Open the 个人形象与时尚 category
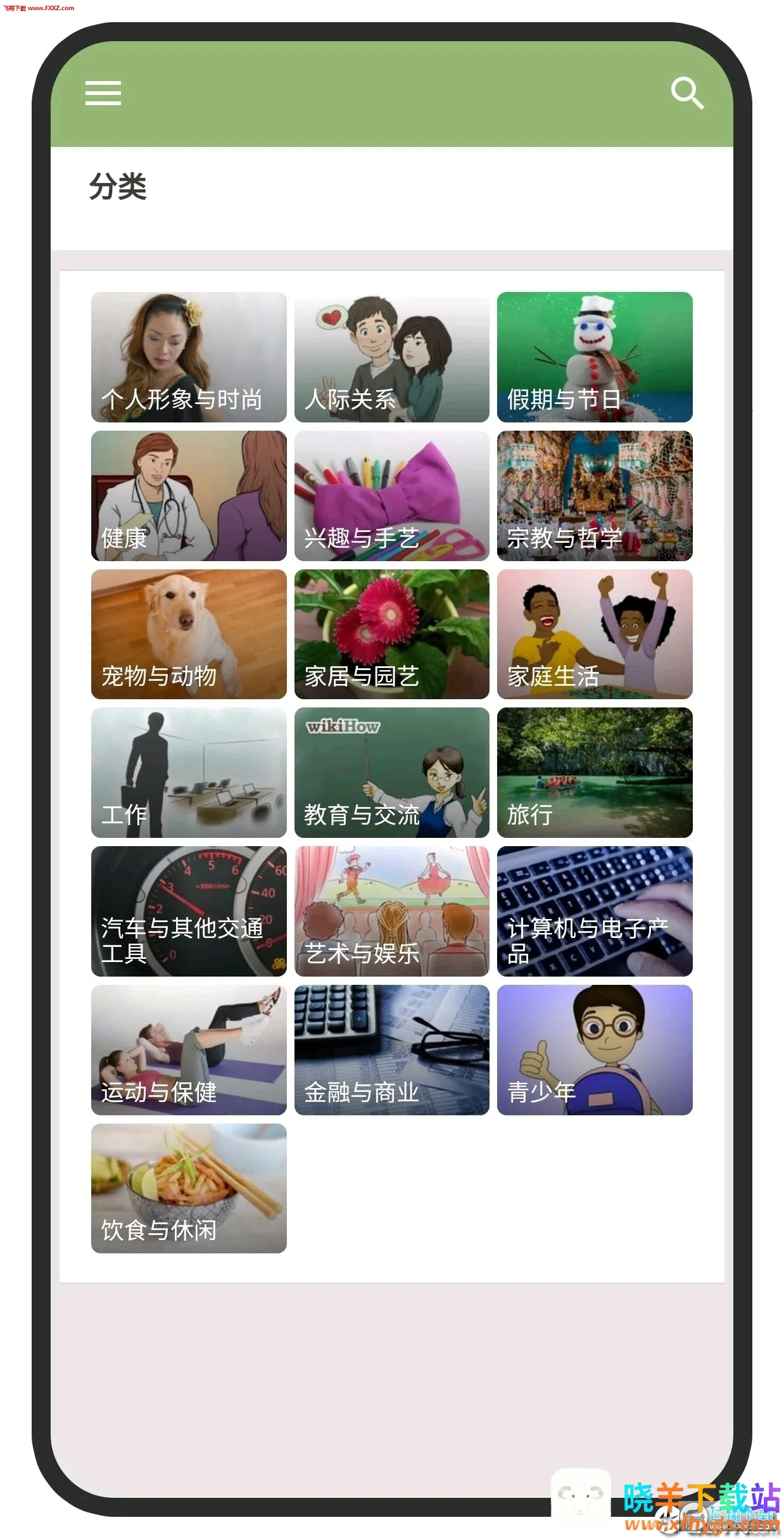This screenshot has height=1539, width=784. (189, 357)
